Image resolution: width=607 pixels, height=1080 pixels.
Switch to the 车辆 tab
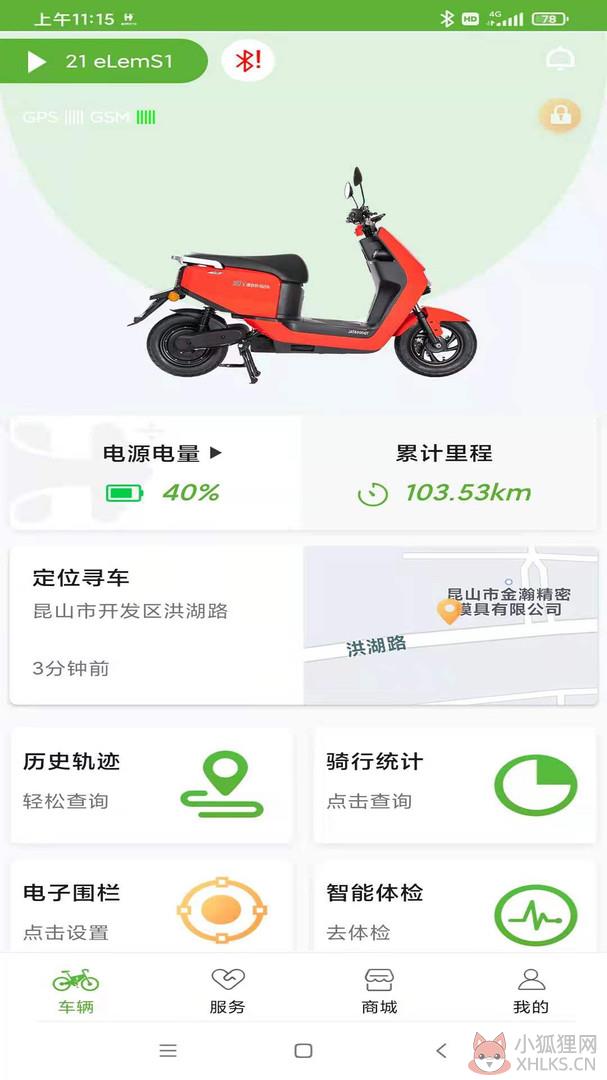76,990
